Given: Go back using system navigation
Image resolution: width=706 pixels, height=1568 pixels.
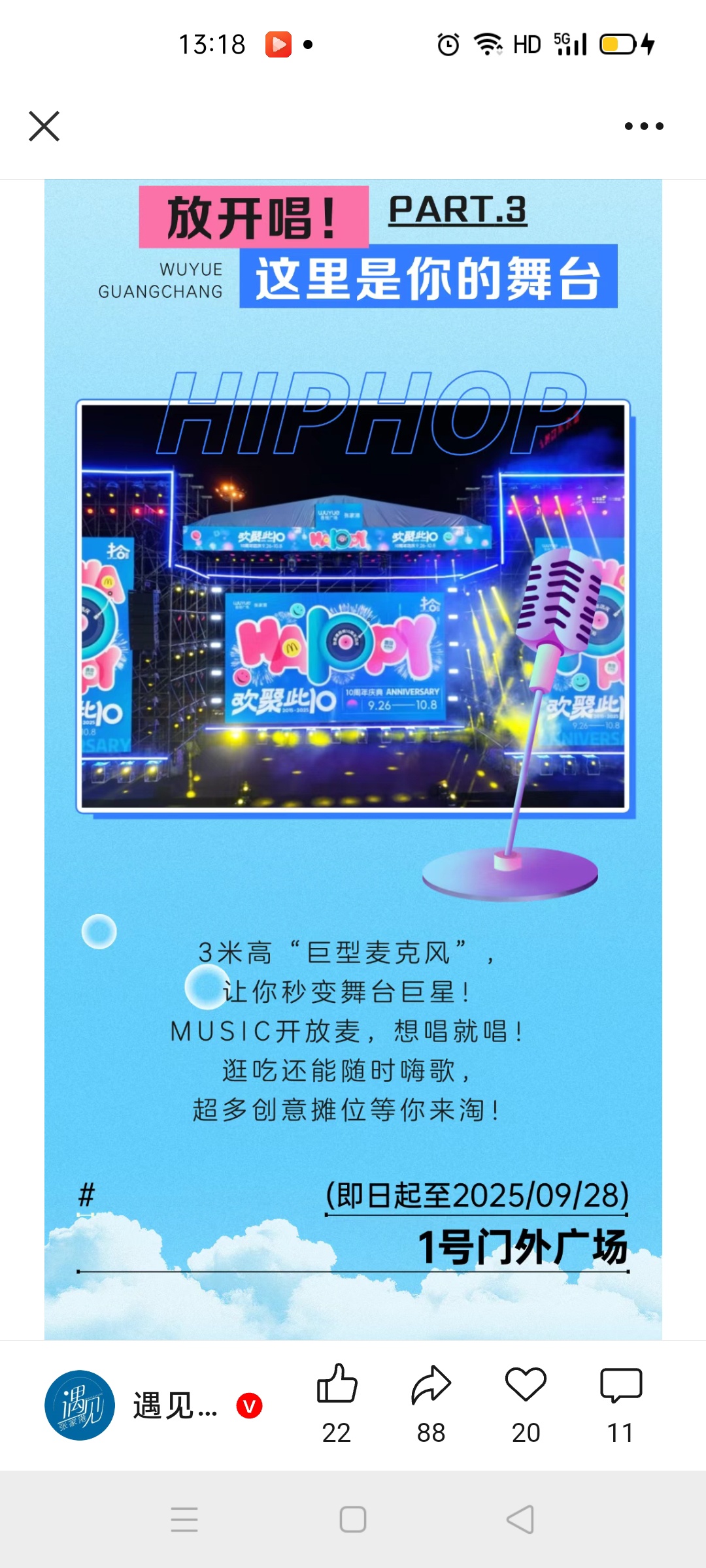Looking at the screenshot, I should click(520, 1519).
